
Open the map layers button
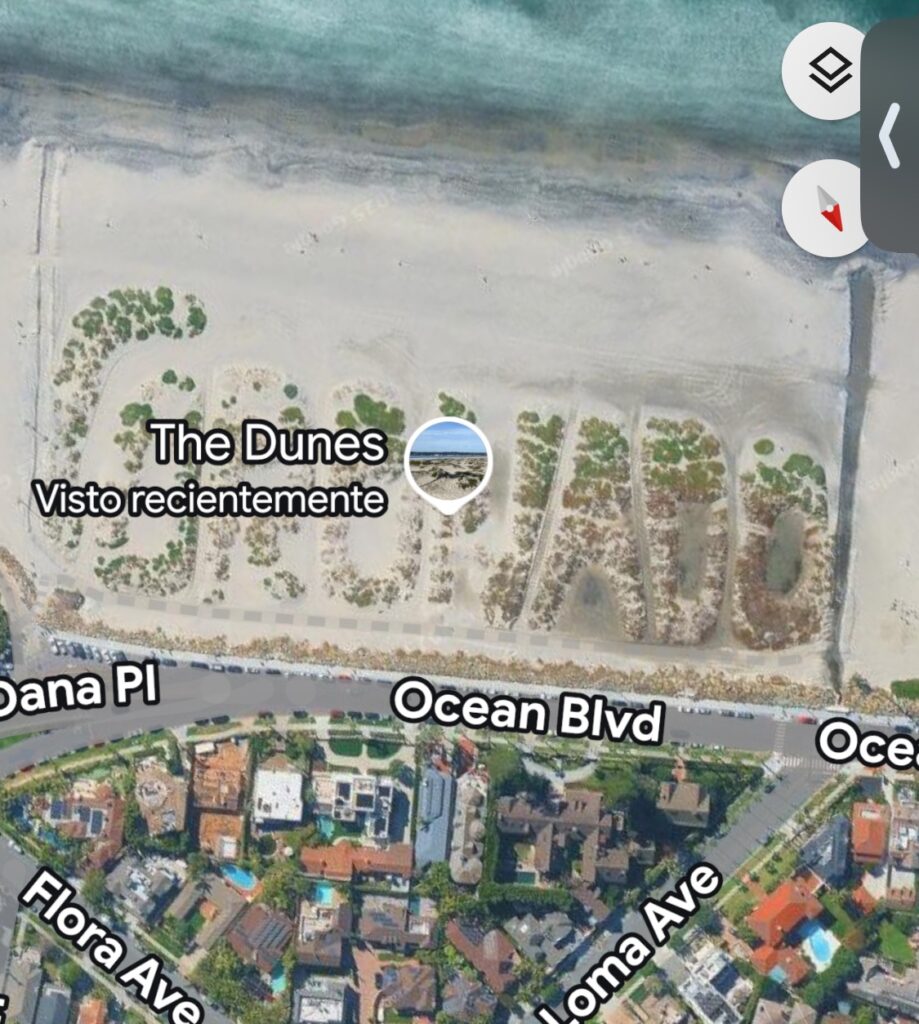(828, 70)
